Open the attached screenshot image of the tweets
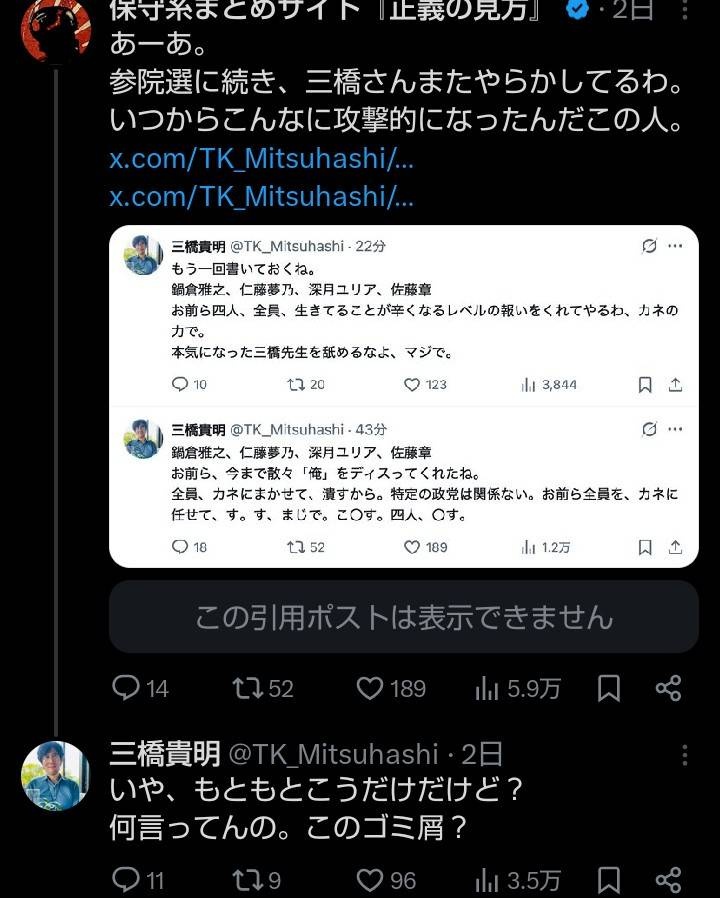 tap(403, 396)
